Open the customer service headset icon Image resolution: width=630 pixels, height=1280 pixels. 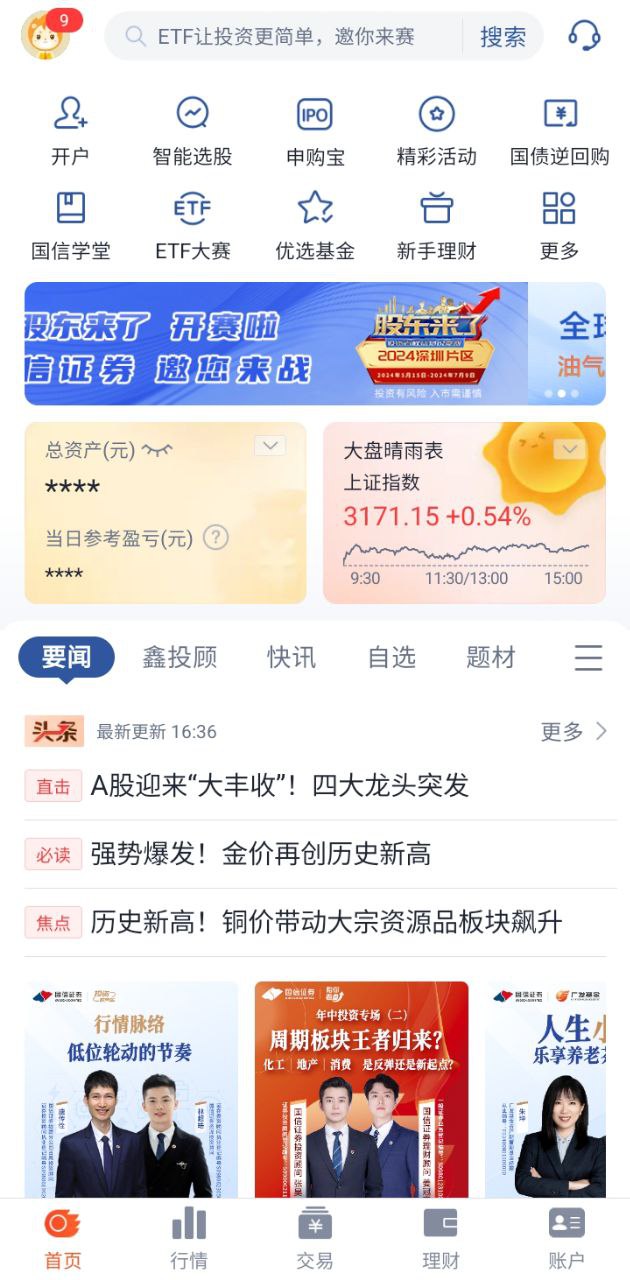click(x=584, y=36)
